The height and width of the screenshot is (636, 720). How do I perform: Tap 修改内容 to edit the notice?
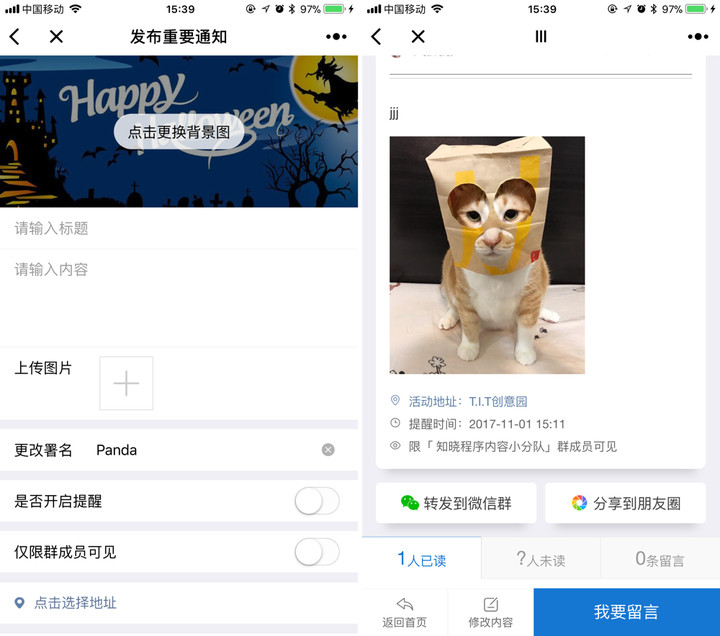coord(490,612)
